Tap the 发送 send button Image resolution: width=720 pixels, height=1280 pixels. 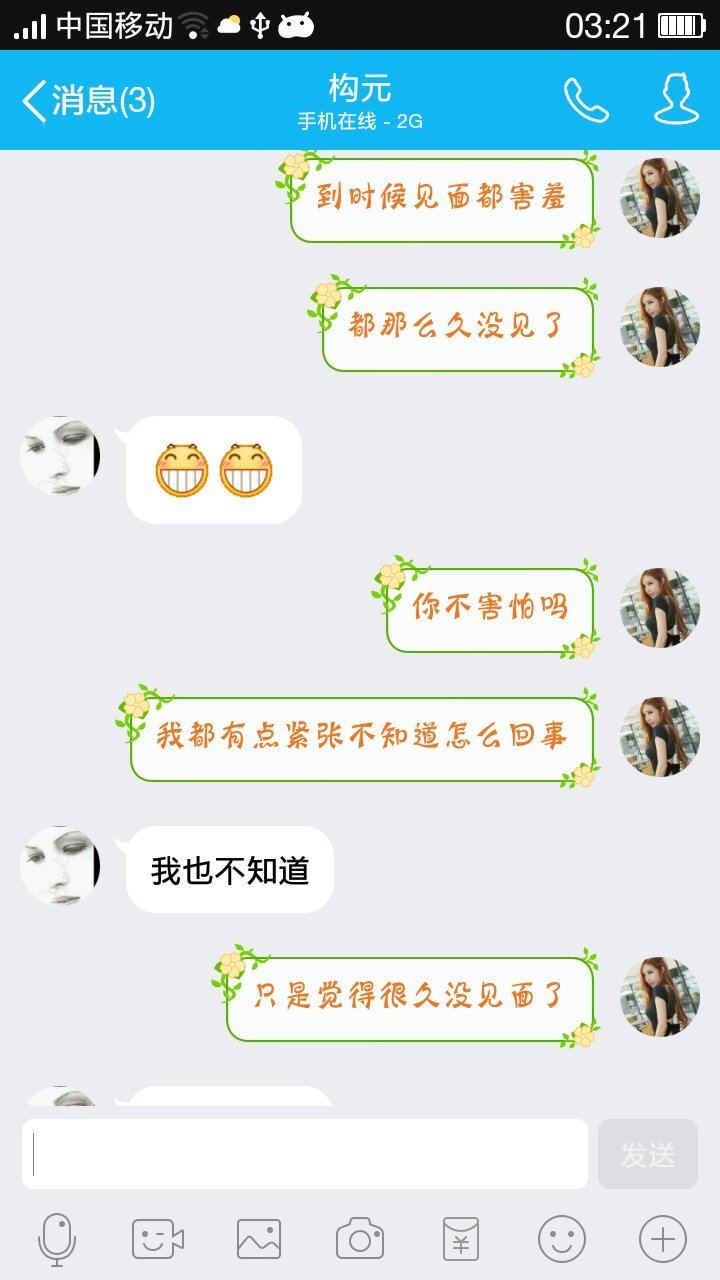pyautogui.click(x=647, y=1154)
